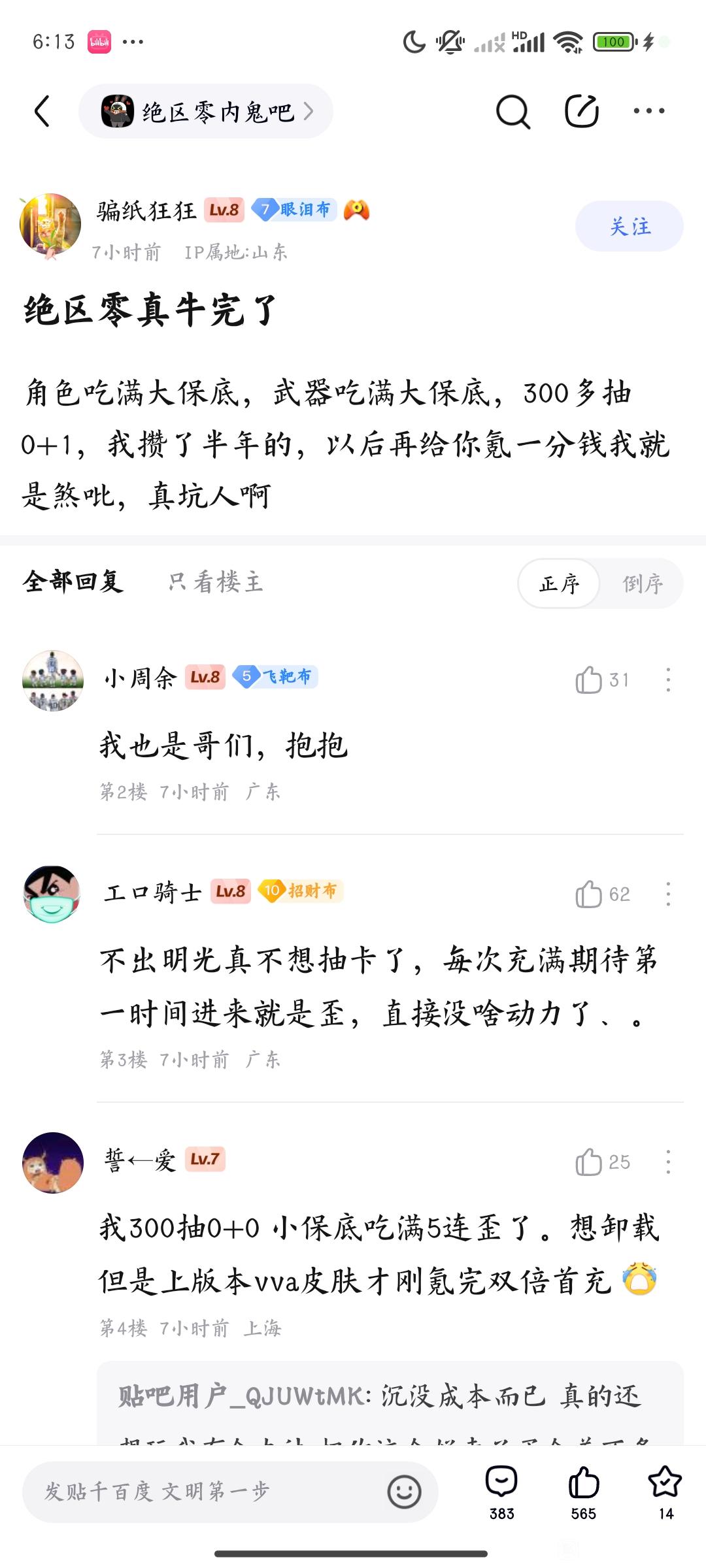Sort replies by 倒序

[x=642, y=583]
